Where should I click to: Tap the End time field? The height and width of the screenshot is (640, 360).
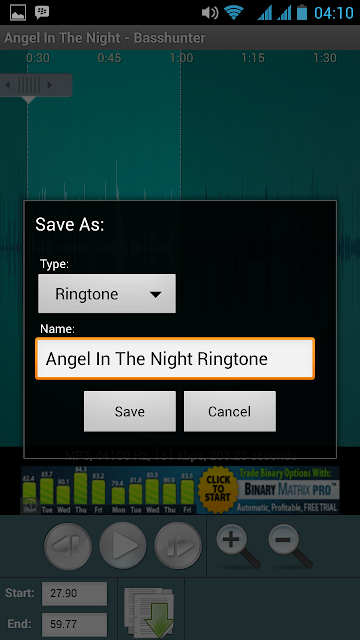point(74,624)
